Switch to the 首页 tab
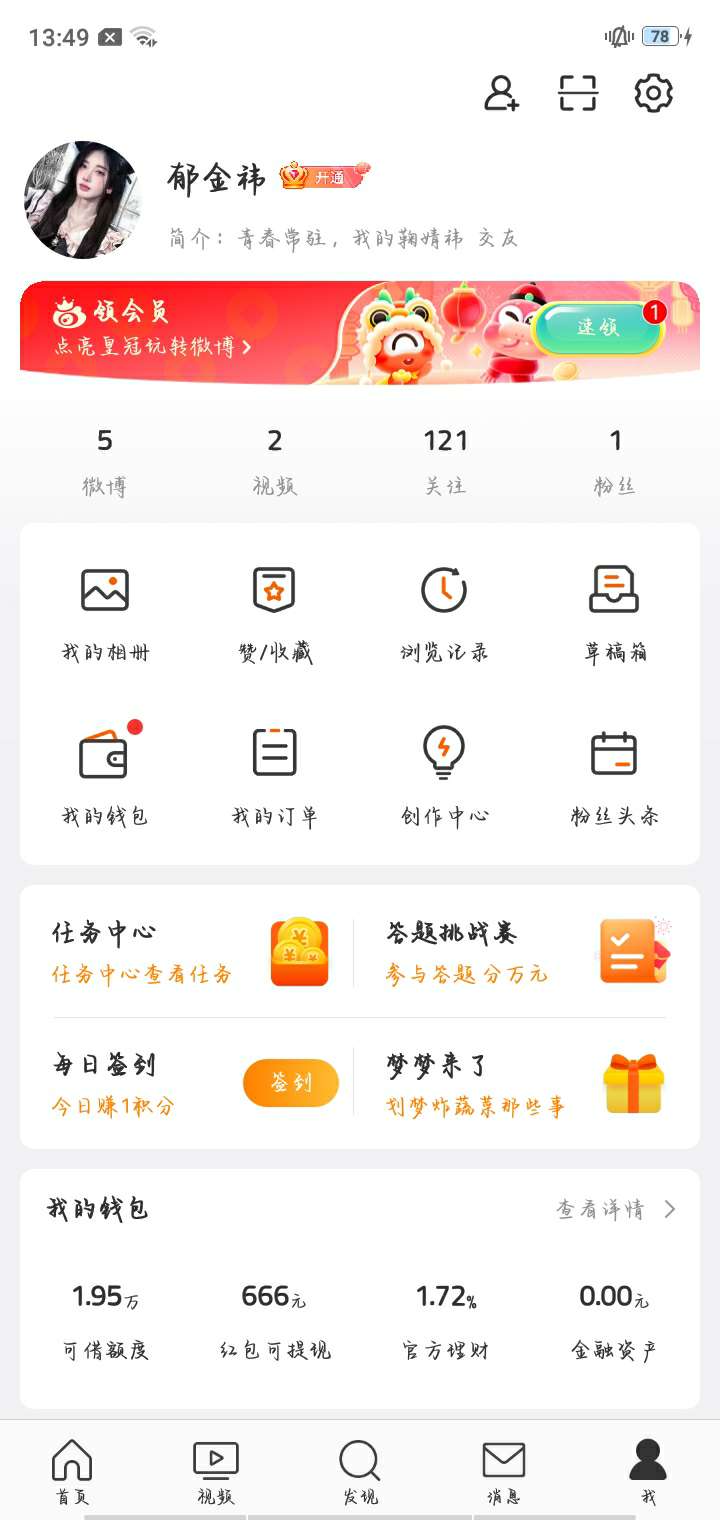Screen dimensions: 720x1520 (x=72, y=1471)
